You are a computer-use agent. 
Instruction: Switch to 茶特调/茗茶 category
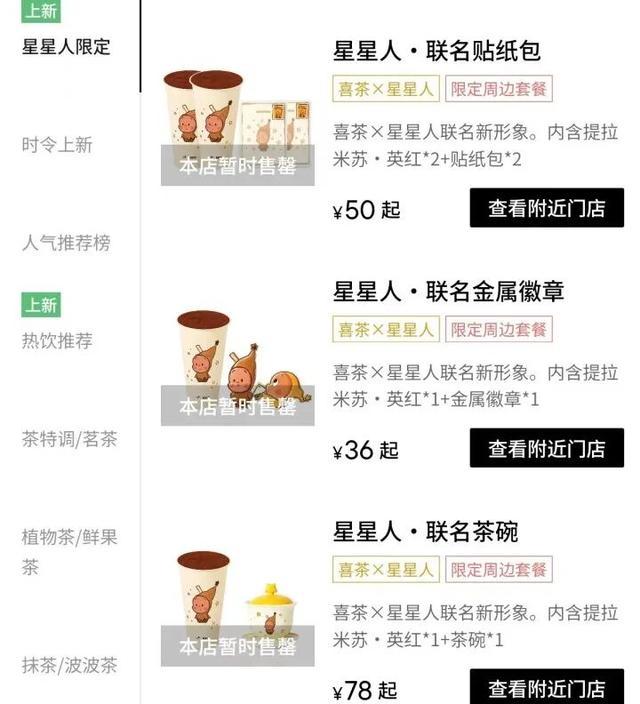point(70,439)
